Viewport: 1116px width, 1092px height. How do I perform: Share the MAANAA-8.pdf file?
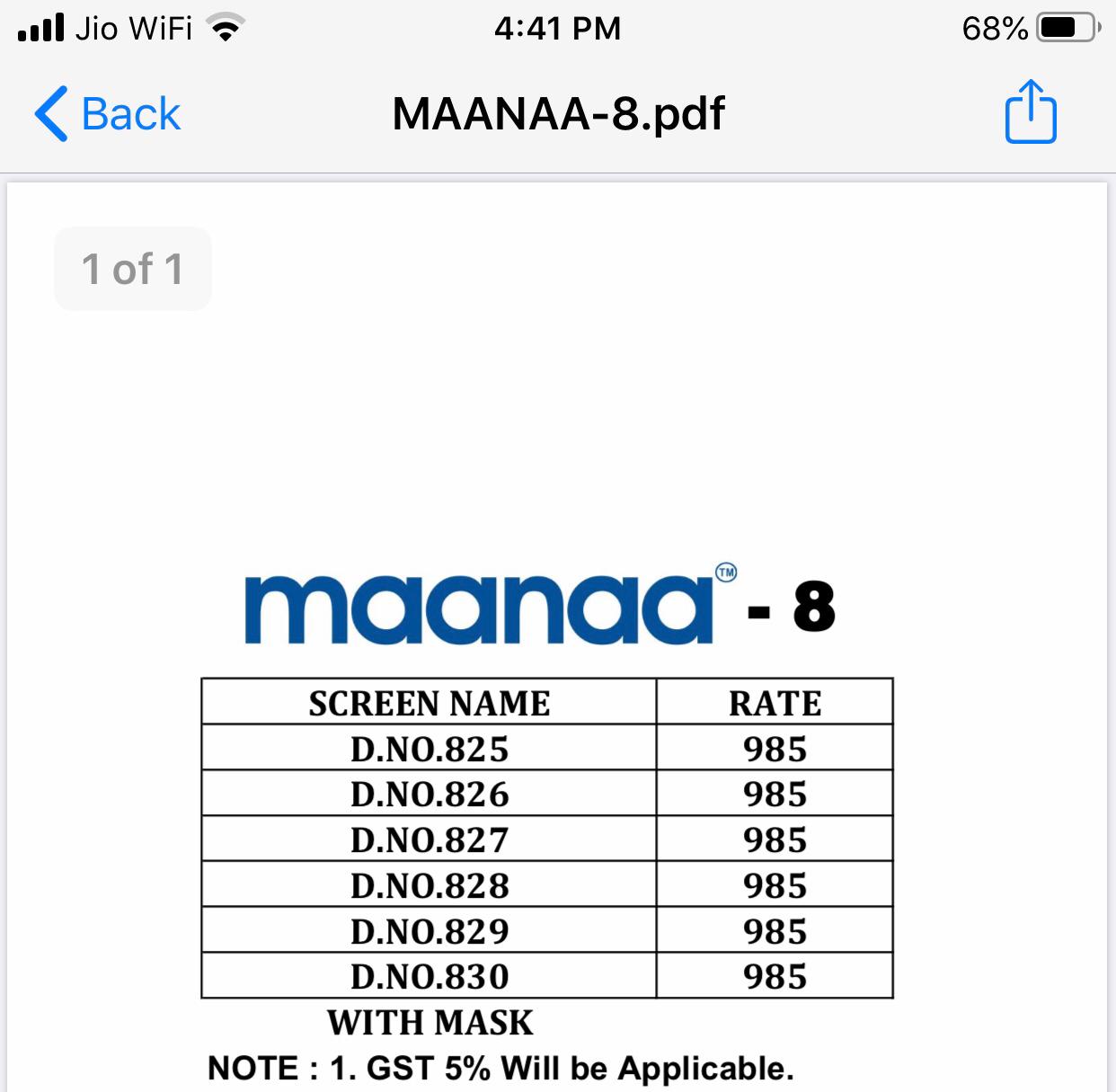tap(1030, 112)
